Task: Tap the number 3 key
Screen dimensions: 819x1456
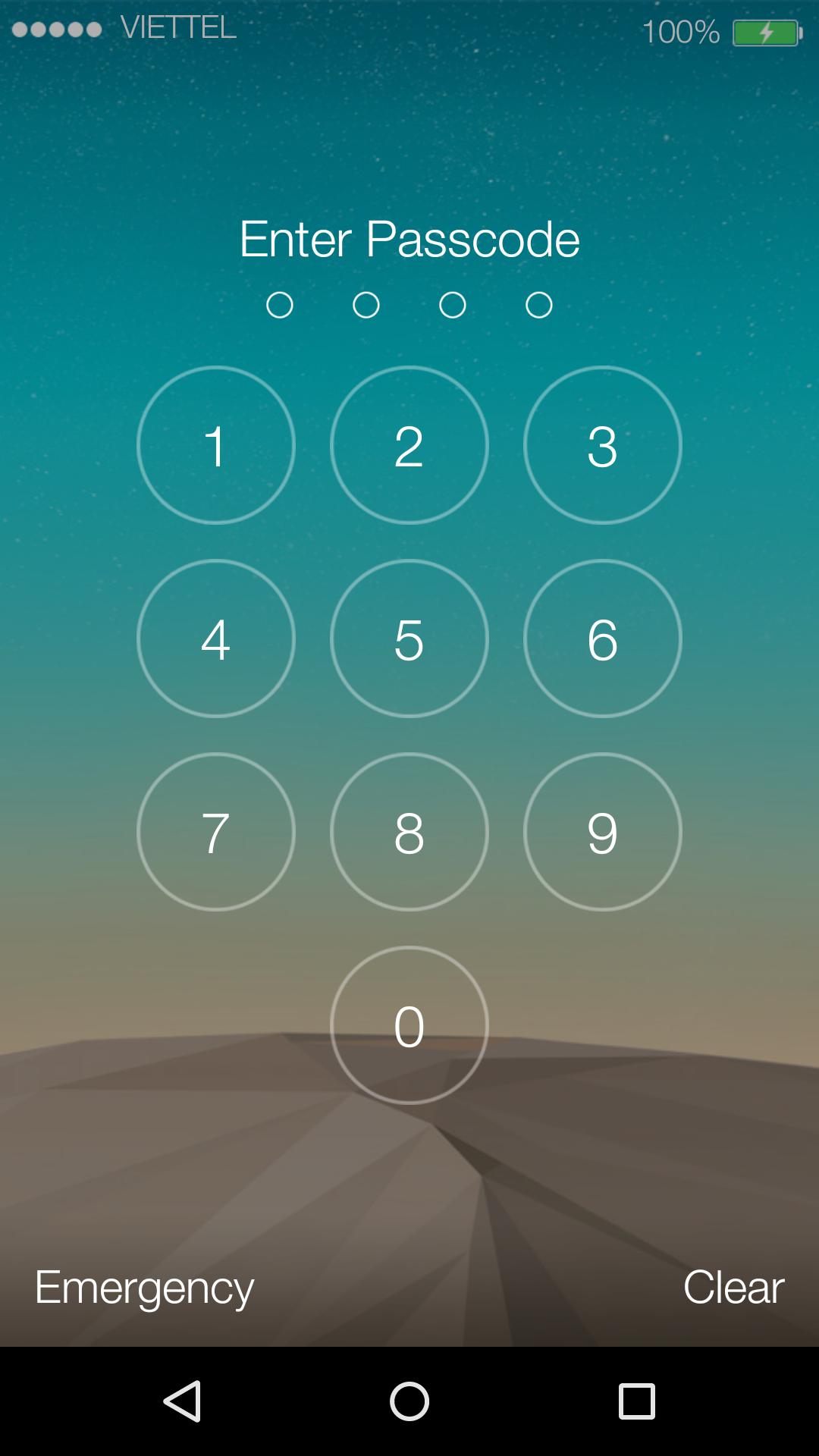Action: pos(603,445)
